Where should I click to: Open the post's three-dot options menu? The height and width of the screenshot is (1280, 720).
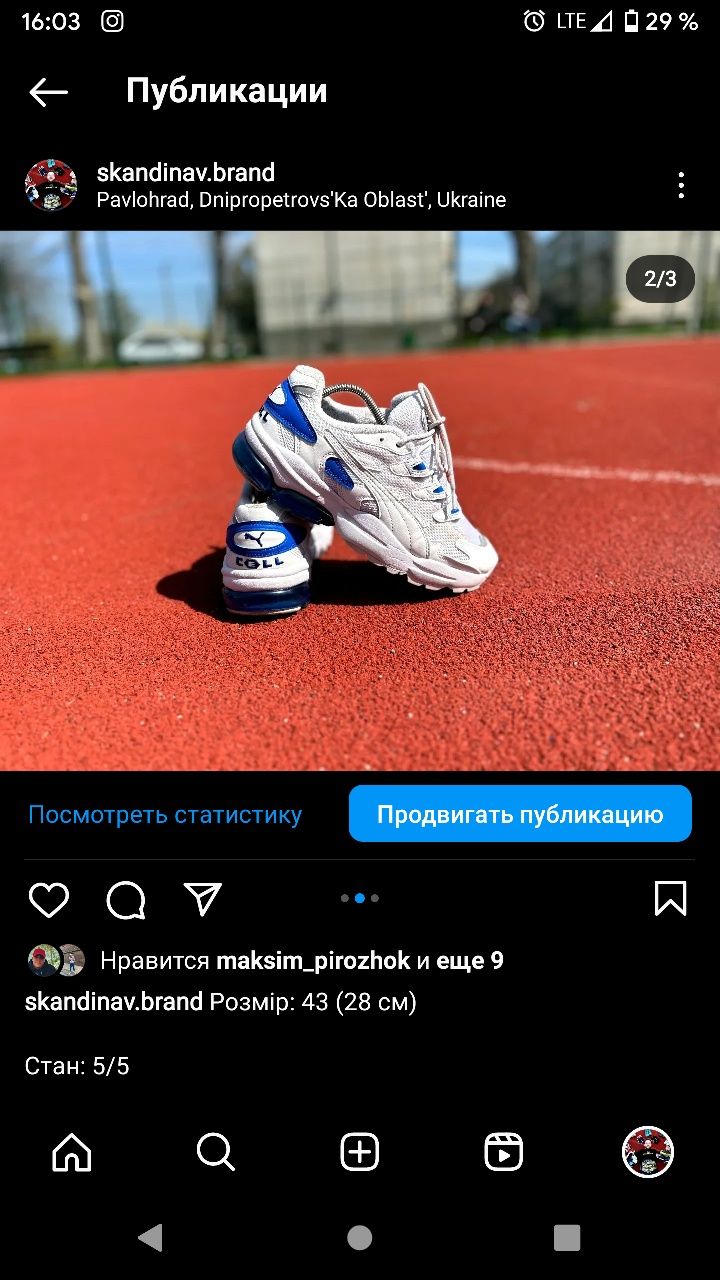(681, 185)
